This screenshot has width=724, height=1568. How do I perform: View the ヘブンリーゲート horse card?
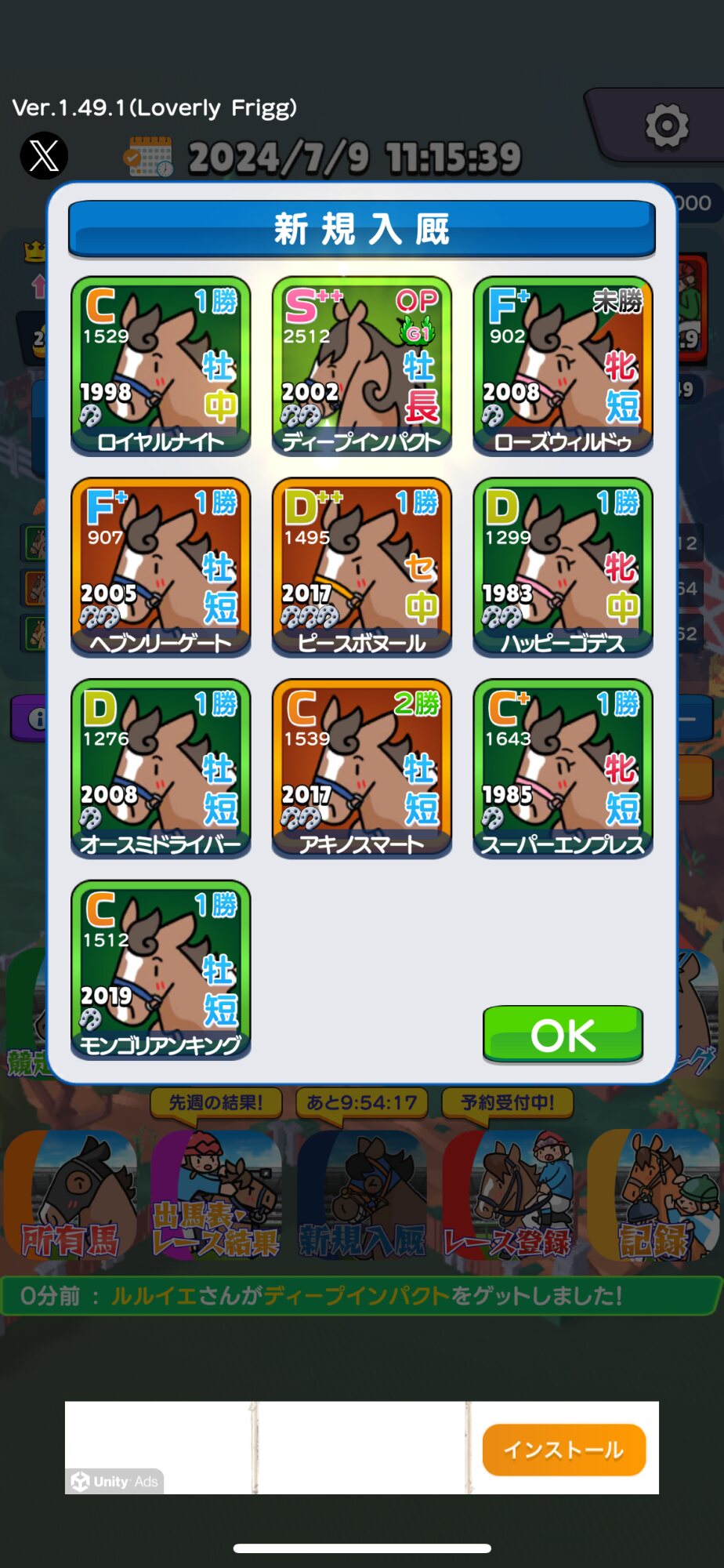[x=161, y=567]
